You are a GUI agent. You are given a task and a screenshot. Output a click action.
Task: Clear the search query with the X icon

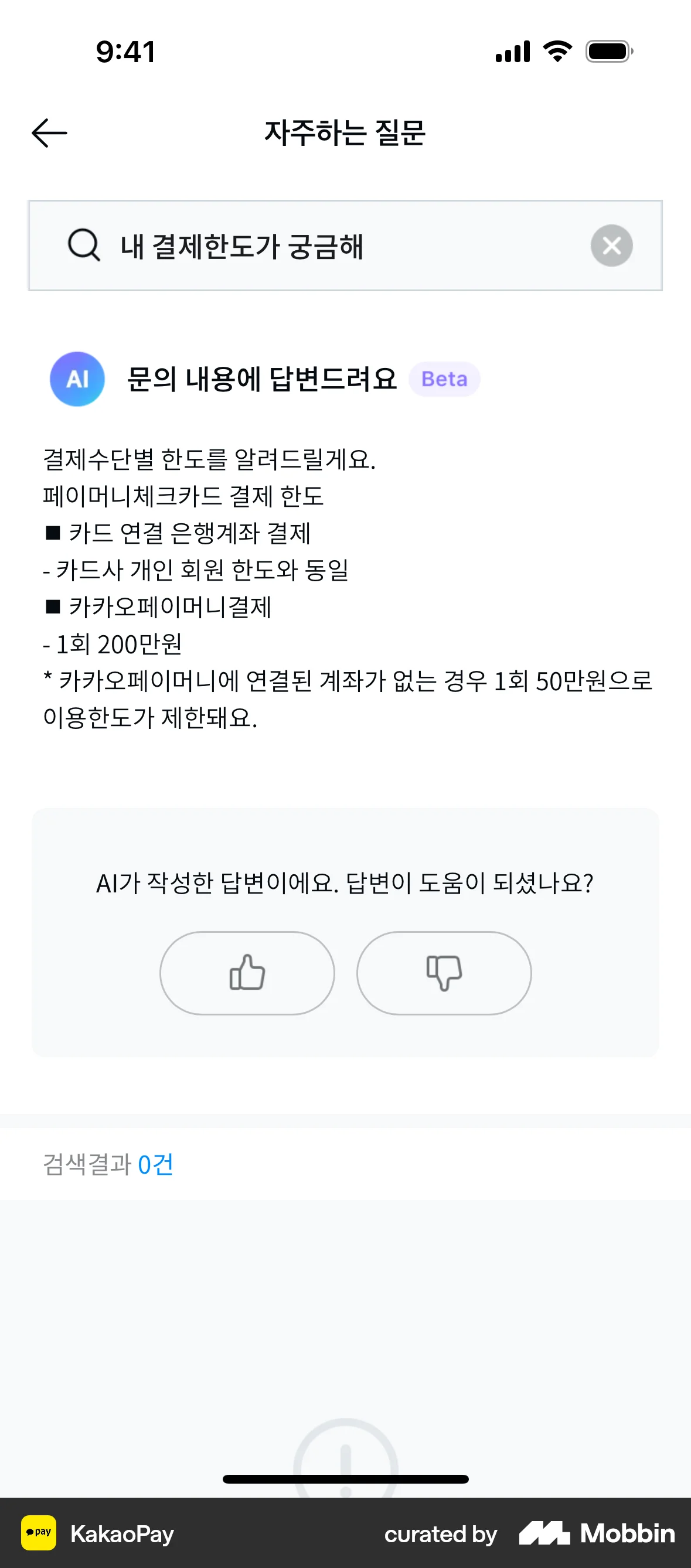611,246
